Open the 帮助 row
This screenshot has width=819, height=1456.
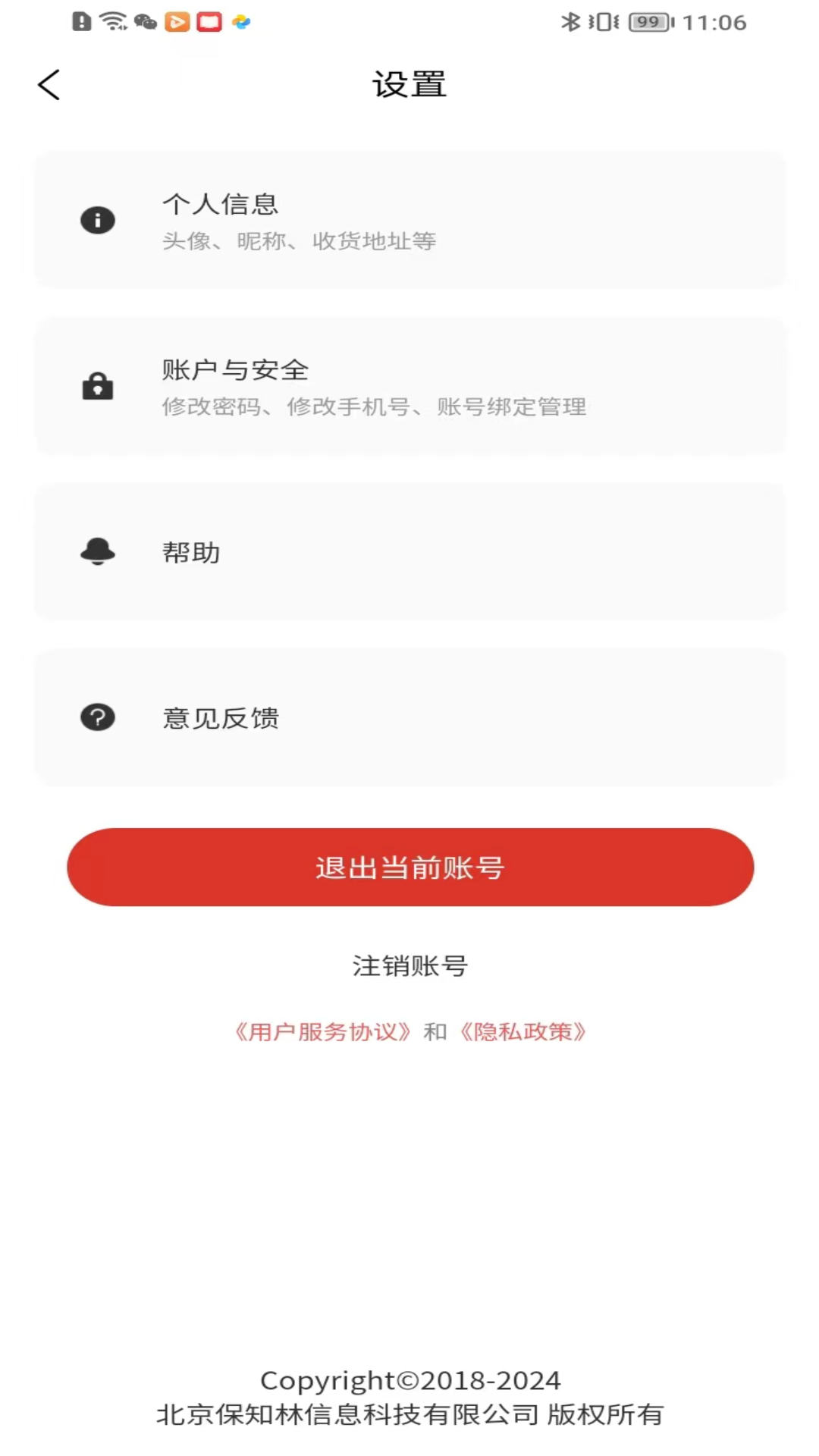[409, 552]
